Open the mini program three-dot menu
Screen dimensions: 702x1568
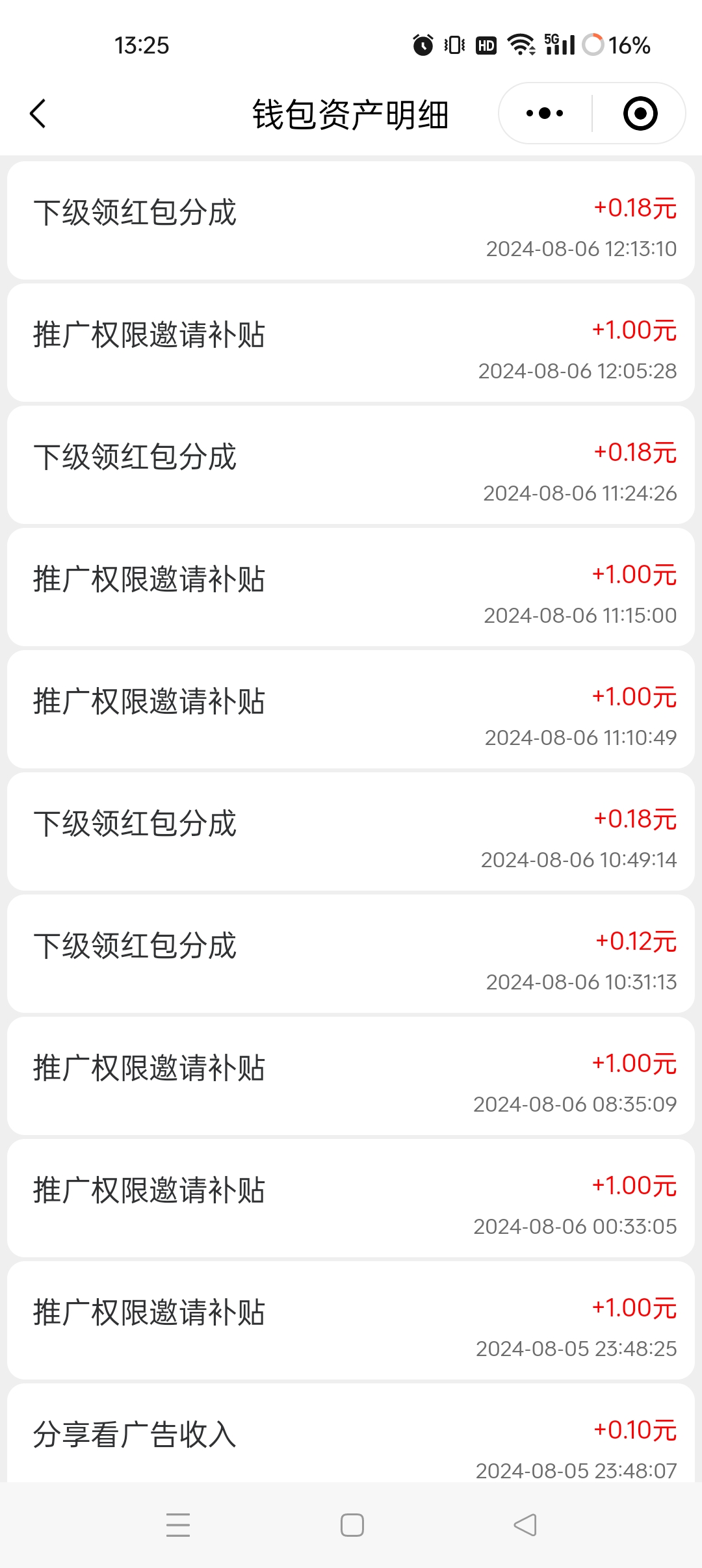(545, 114)
